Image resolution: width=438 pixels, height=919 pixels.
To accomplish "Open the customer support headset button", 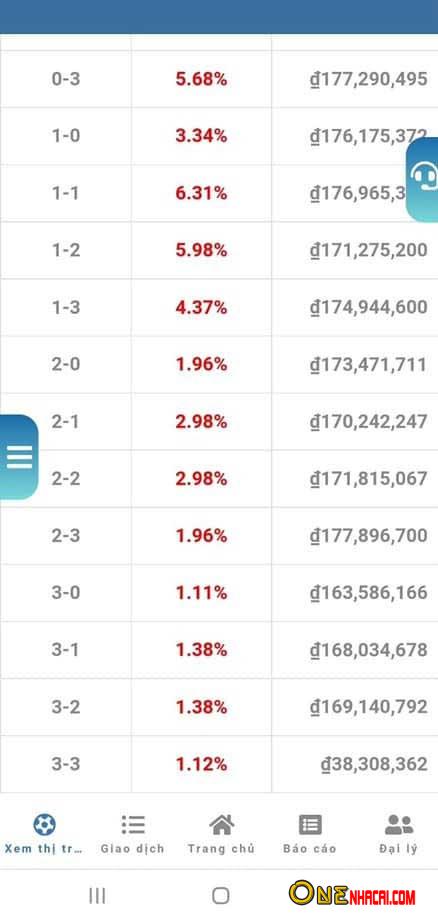I will (x=423, y=179).
